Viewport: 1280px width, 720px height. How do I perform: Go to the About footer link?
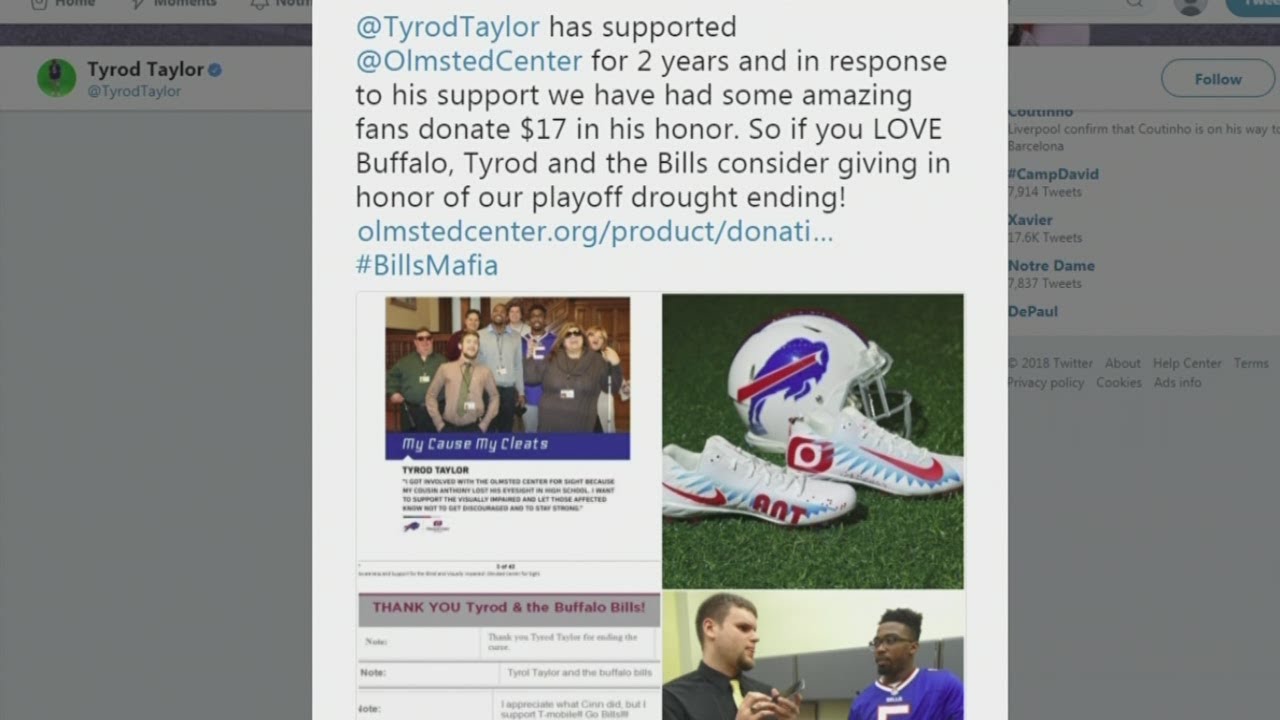click(1122, 363)
